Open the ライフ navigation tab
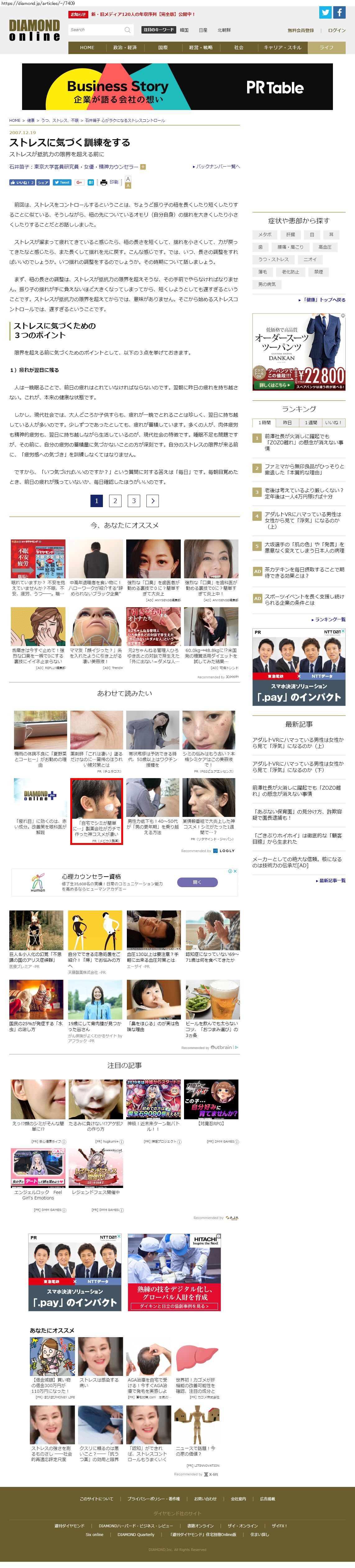The width and height of the screenshot is (355, 1568). tap(327, 48)
